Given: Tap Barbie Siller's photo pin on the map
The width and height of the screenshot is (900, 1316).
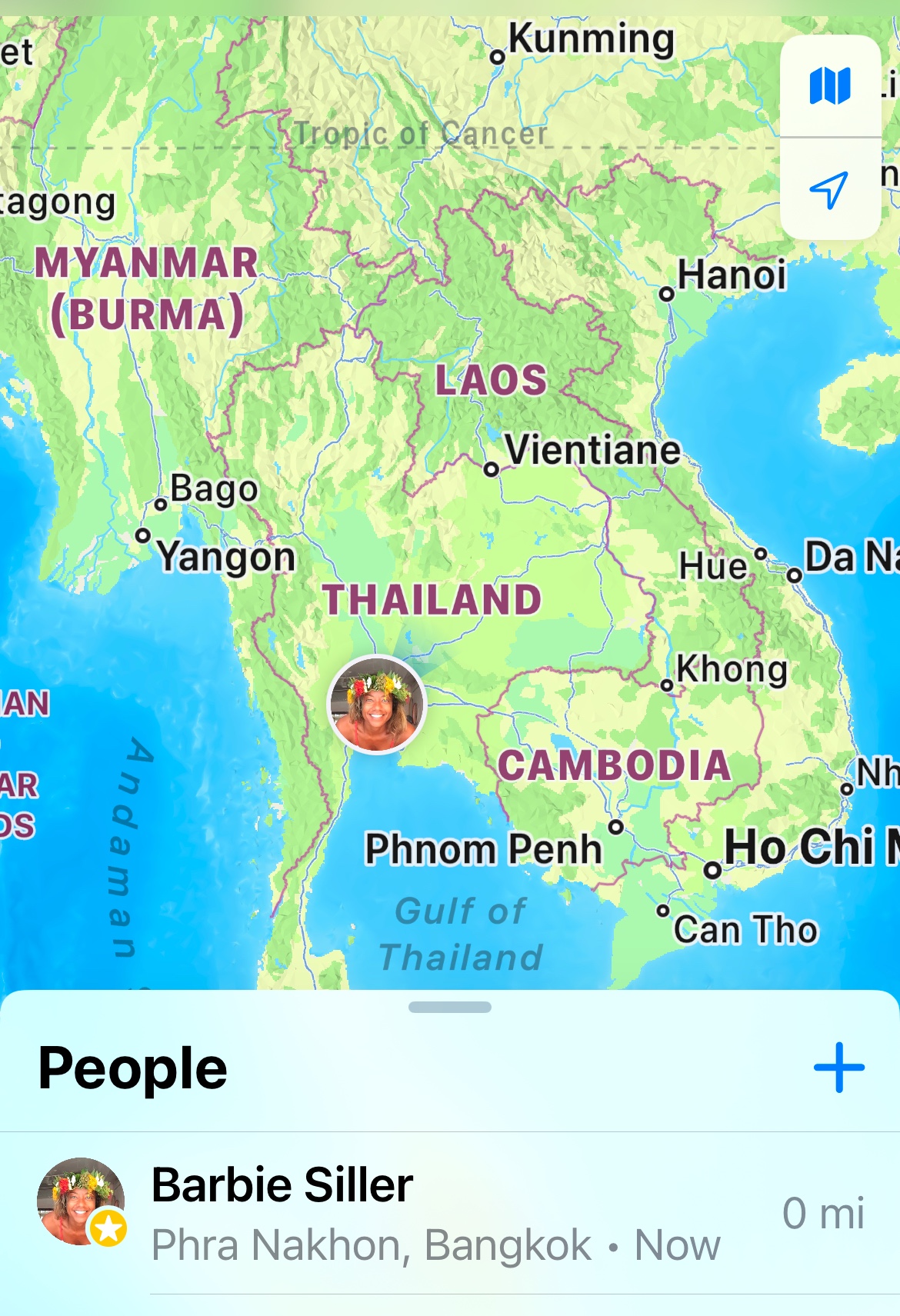Looking at the screenshot, I should pyautogui.click(x=376, y=704).
